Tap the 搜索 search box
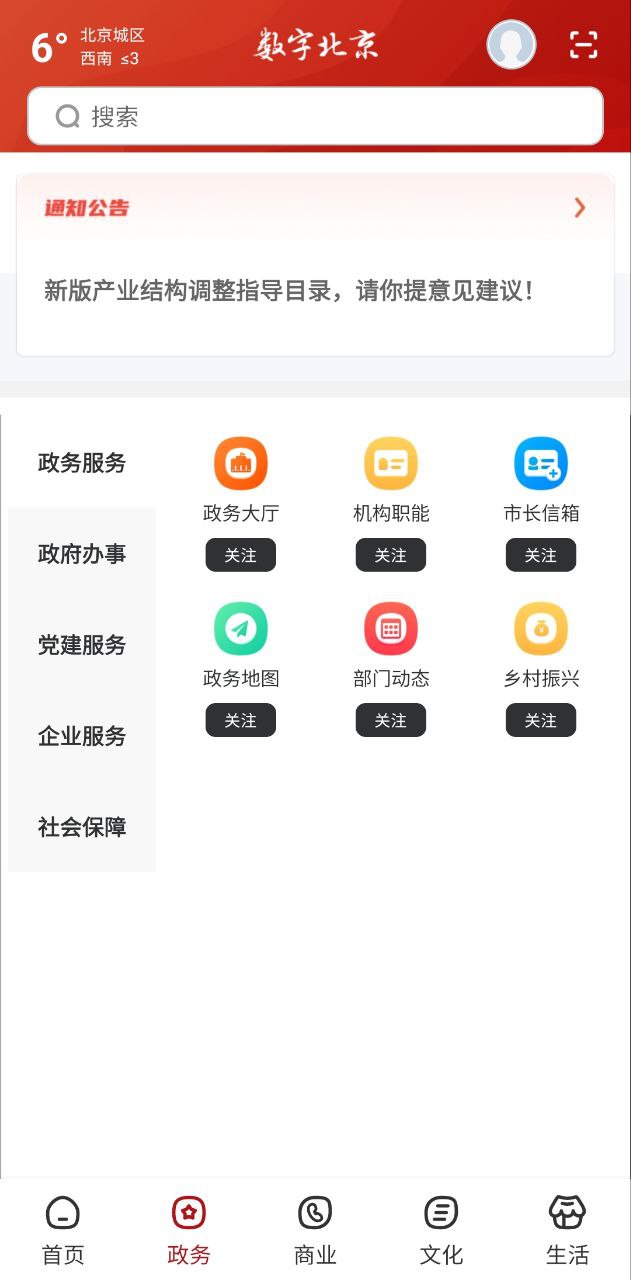 (315, 117)
